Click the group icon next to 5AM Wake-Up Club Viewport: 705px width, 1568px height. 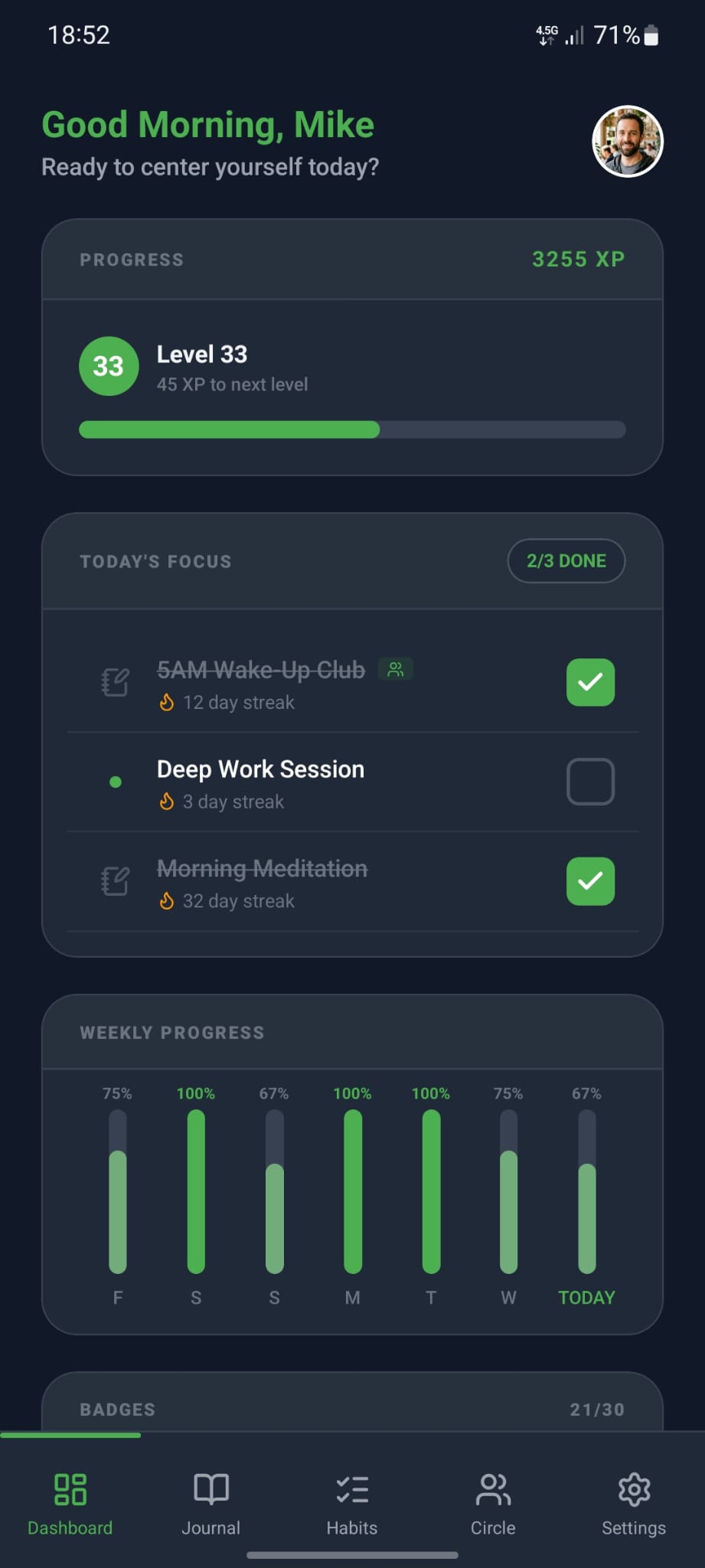[x=395, y=669]
